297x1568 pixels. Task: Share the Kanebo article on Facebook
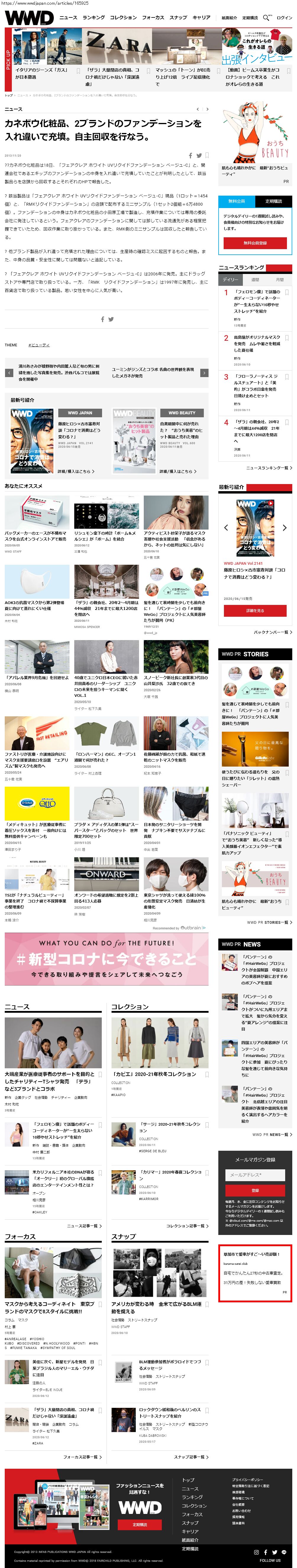190,155
